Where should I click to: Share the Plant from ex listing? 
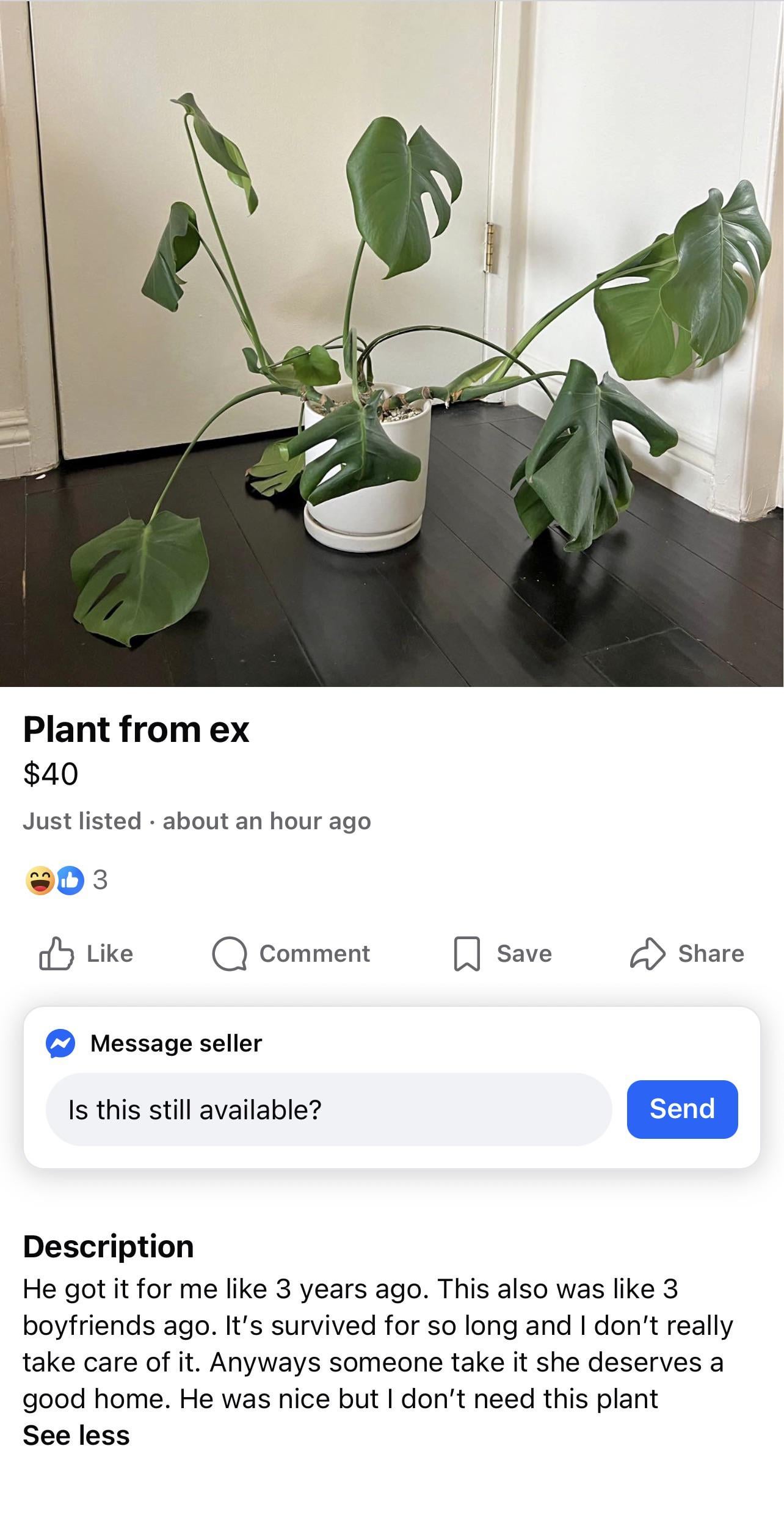point(686,954)
